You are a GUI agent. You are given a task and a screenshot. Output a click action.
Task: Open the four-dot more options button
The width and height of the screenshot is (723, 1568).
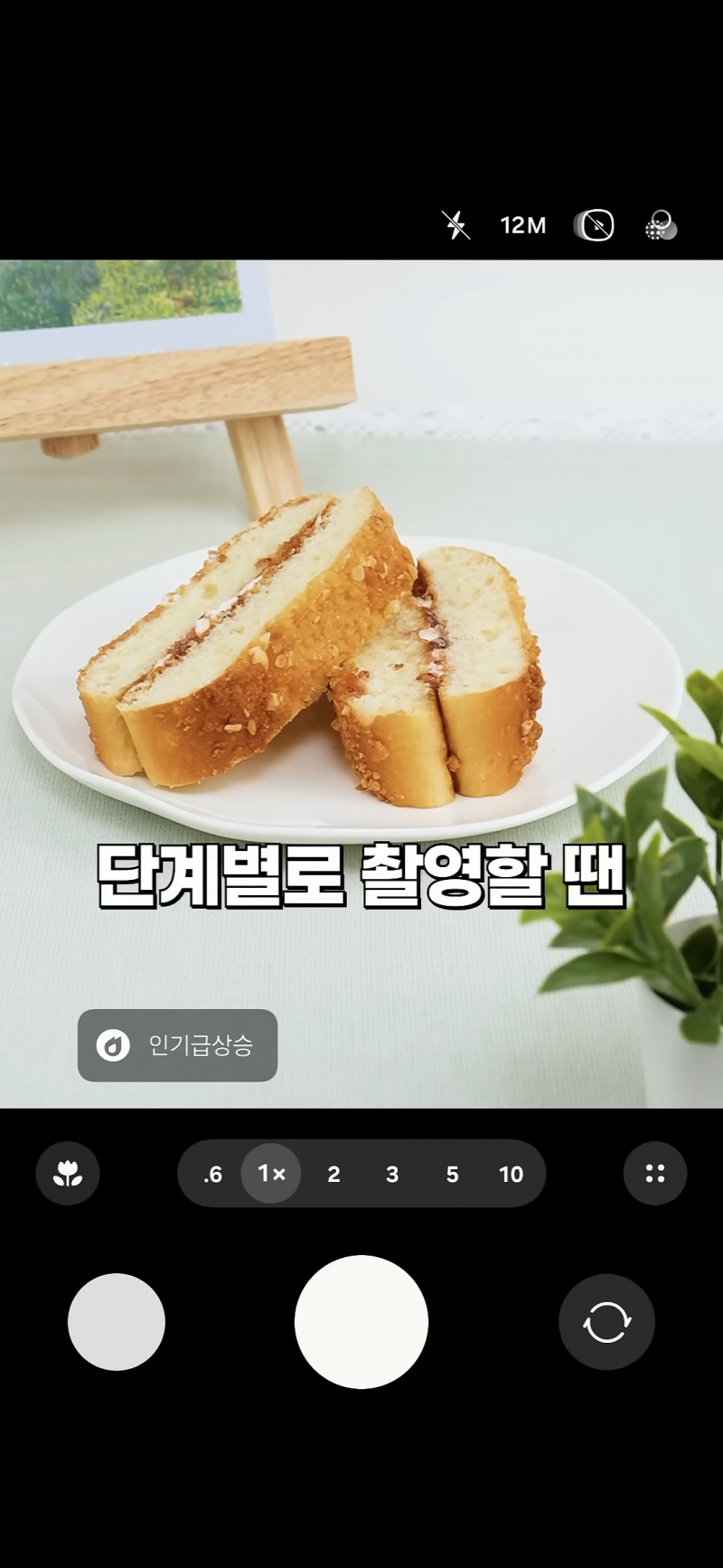655,1174
